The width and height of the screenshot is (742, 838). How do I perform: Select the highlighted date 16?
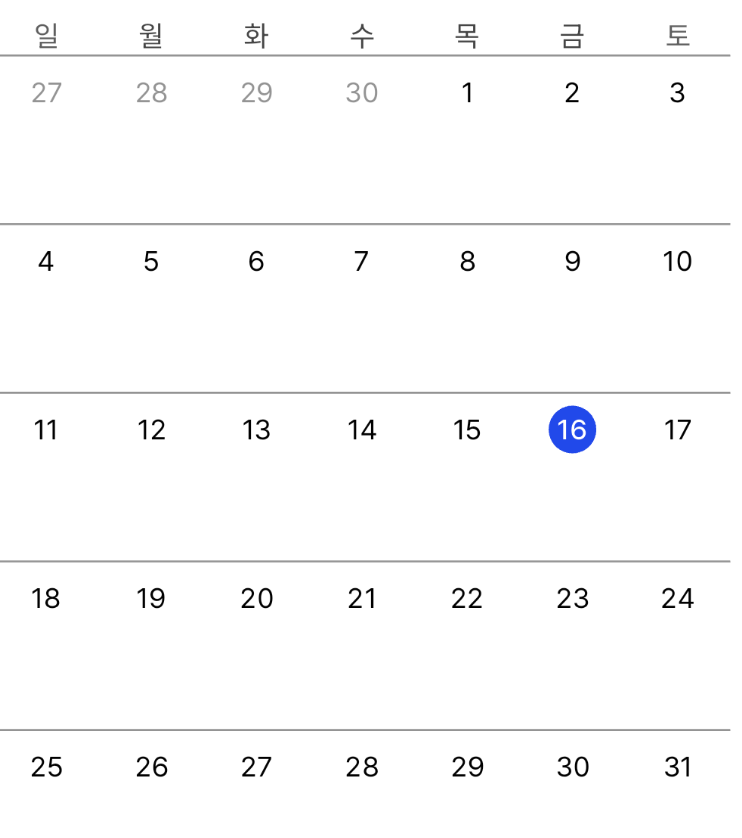click(x=572, y=430)
